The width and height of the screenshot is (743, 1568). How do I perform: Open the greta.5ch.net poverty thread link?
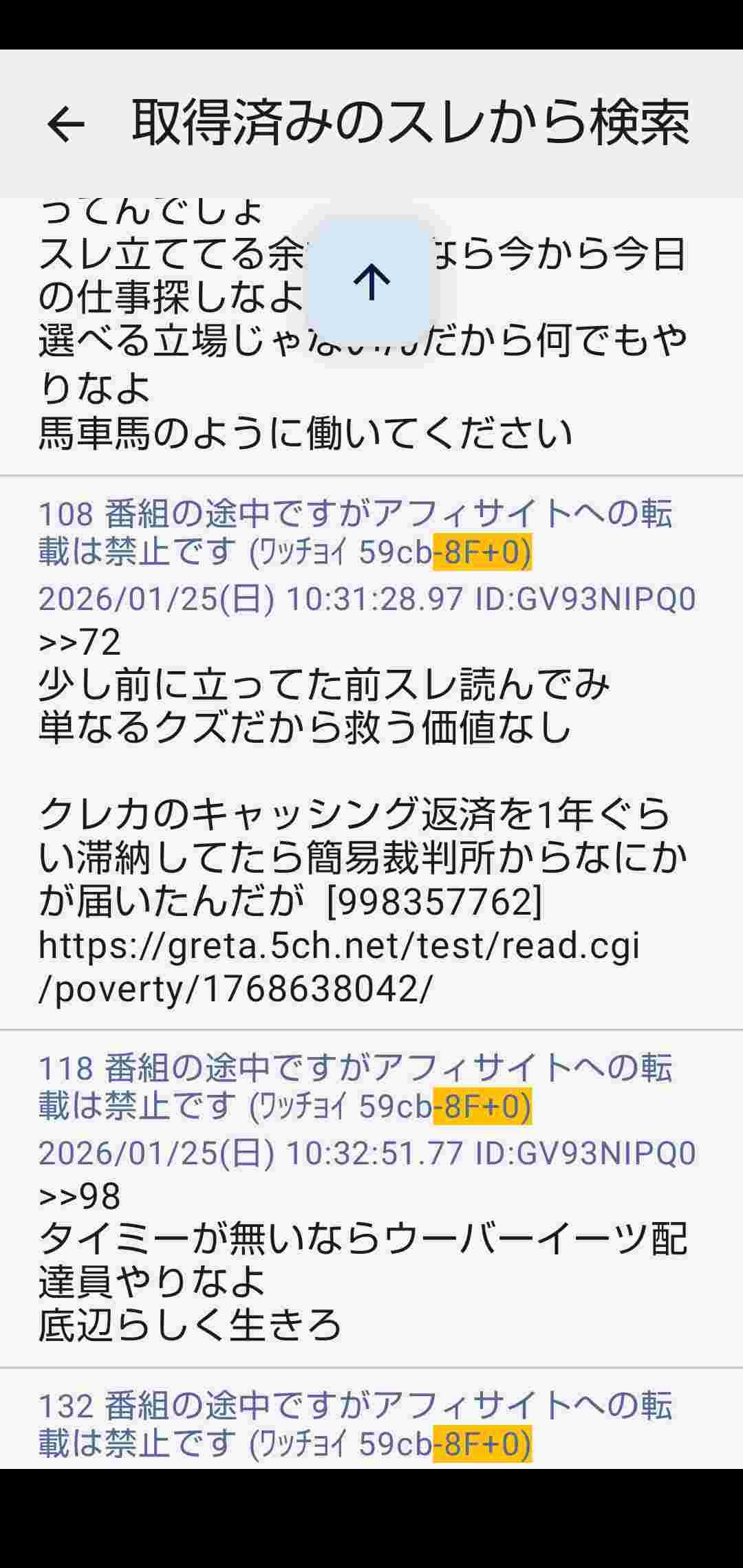[x=338, y=966]
